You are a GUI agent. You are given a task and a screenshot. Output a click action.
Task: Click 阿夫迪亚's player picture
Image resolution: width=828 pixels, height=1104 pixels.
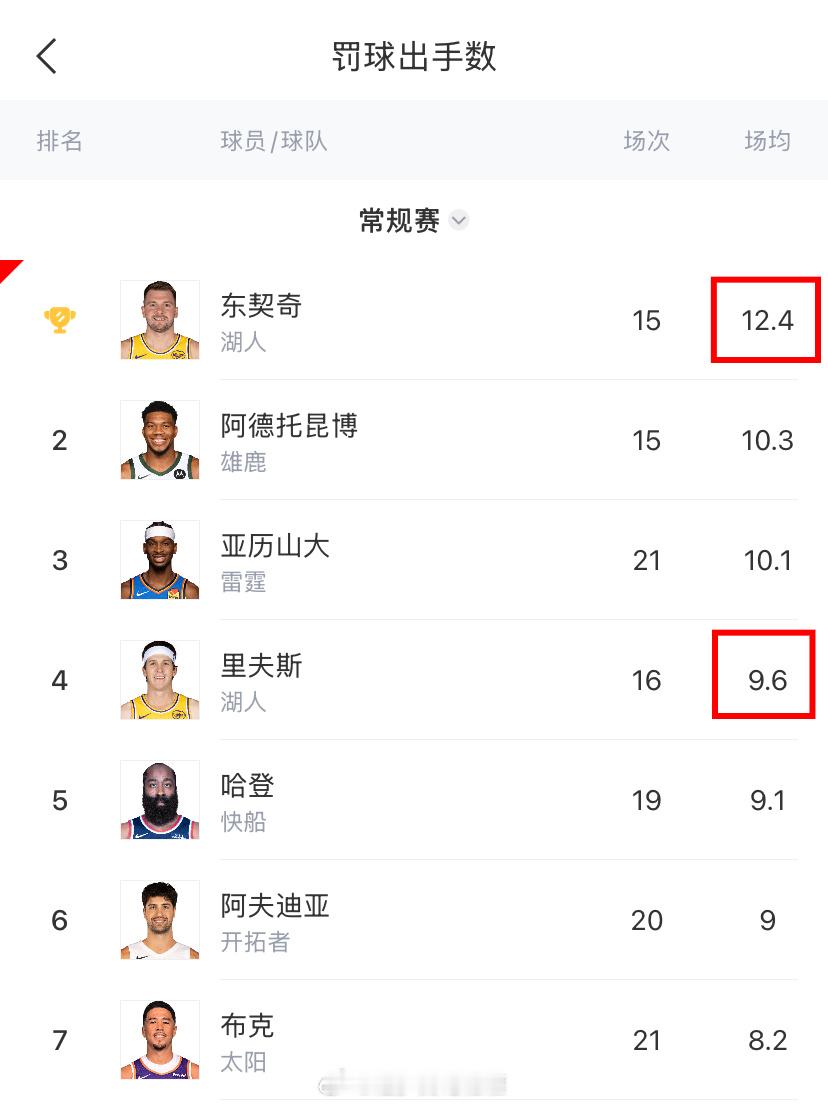click(x=159, y=920)
